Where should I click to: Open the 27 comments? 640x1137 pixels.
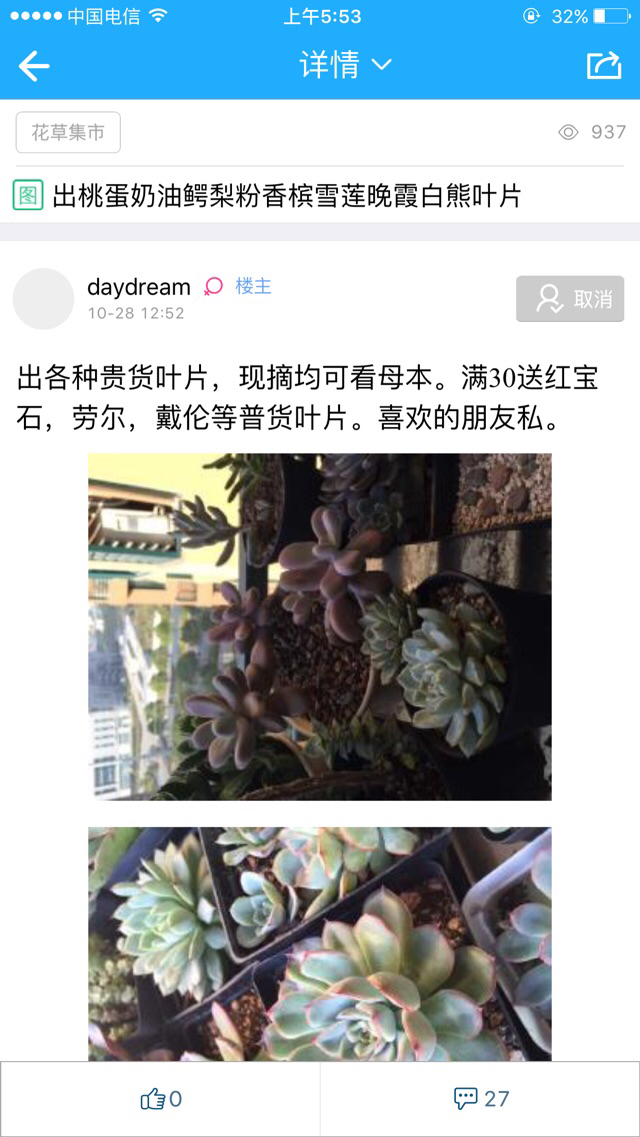(x=481, y=1099)
